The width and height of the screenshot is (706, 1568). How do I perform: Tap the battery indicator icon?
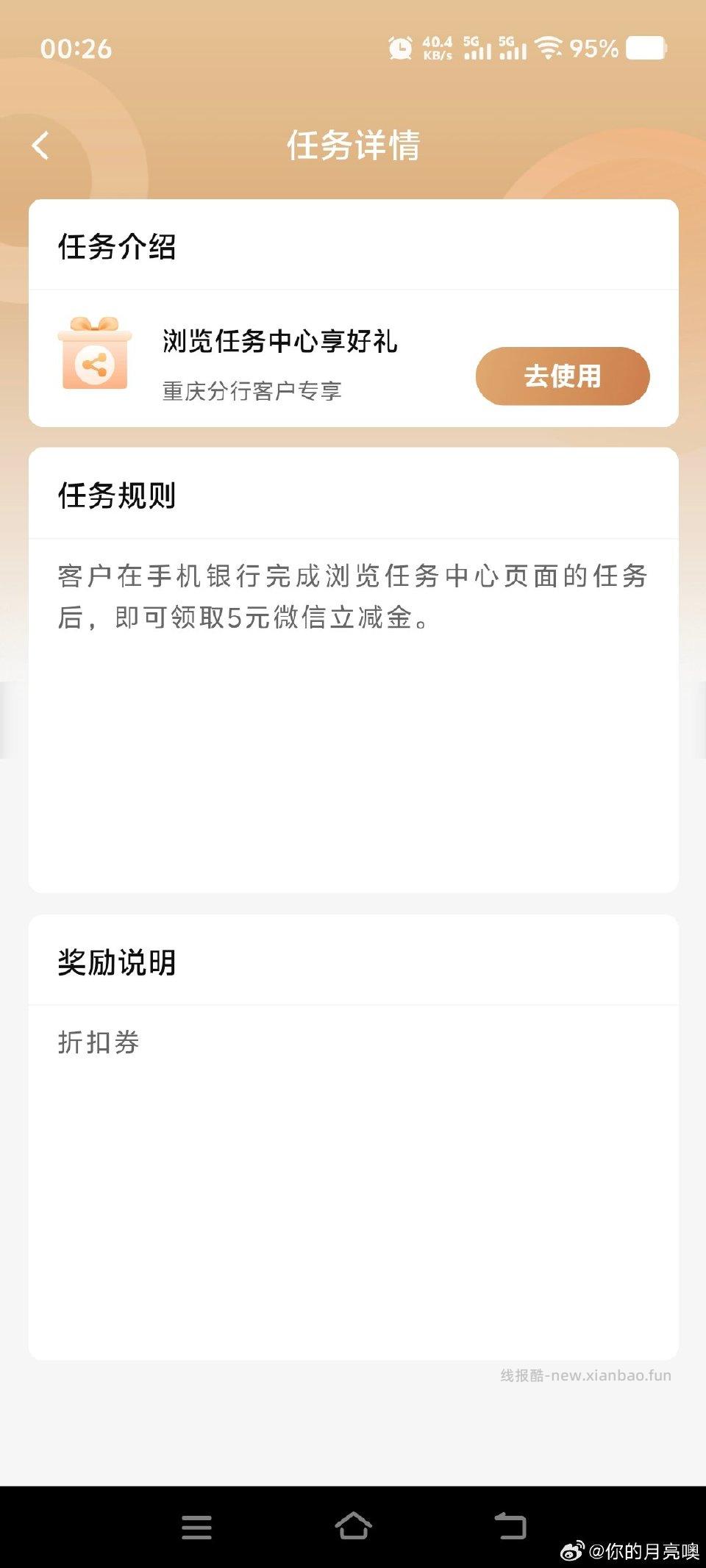pyautogui.click(x=644, y=50)
